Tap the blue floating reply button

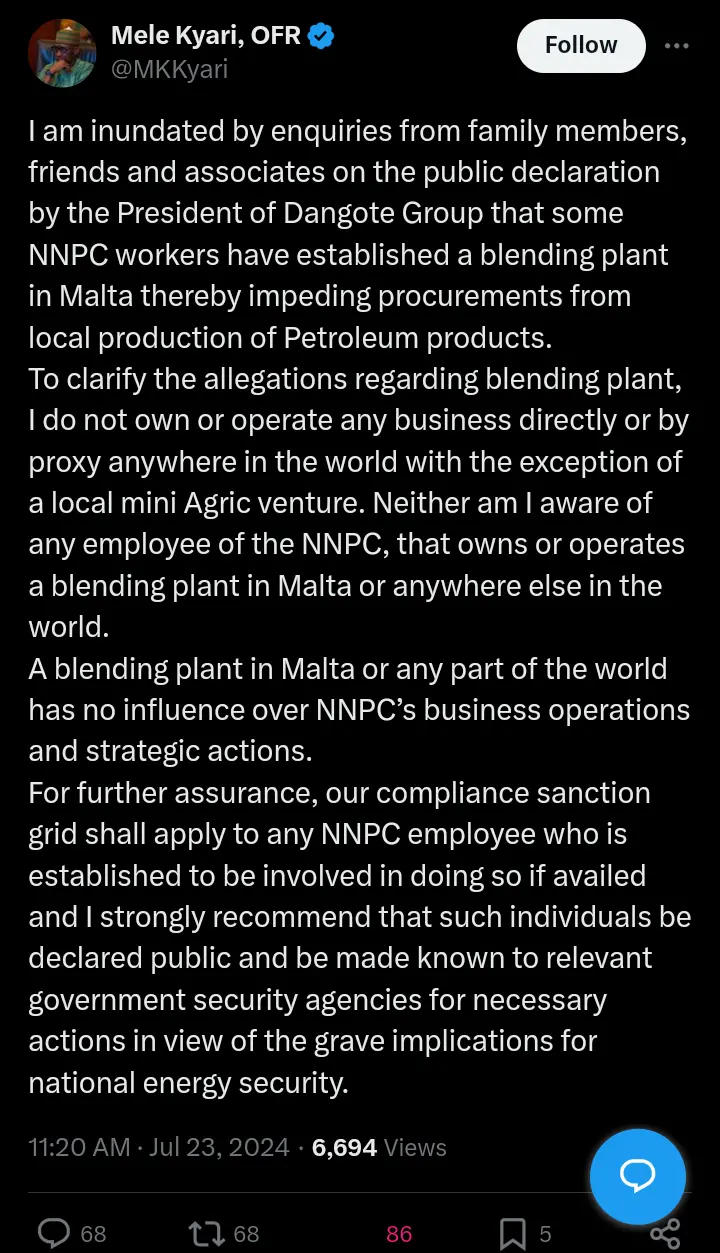point(638,1177)
